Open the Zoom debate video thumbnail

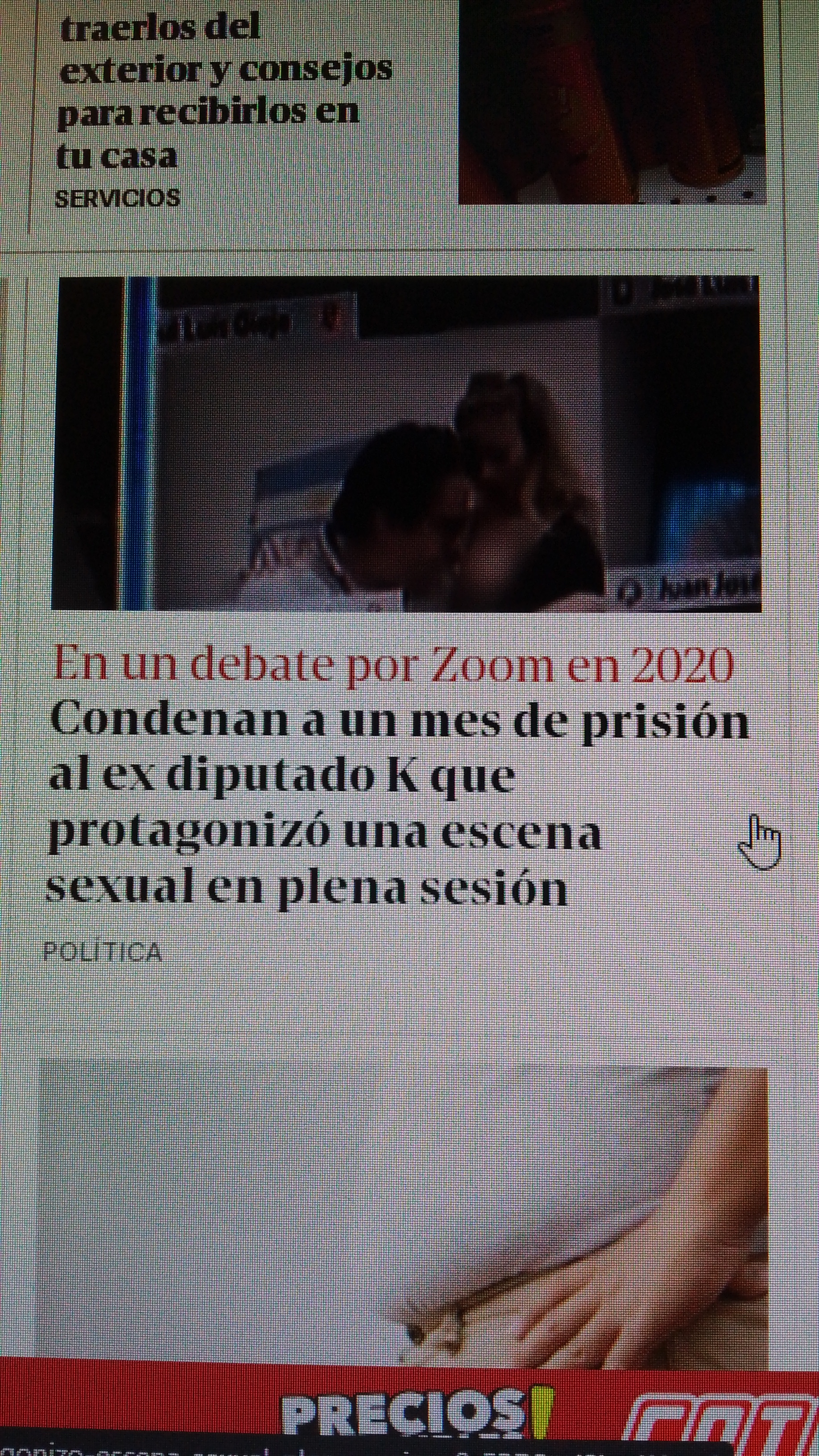(406, 444)
